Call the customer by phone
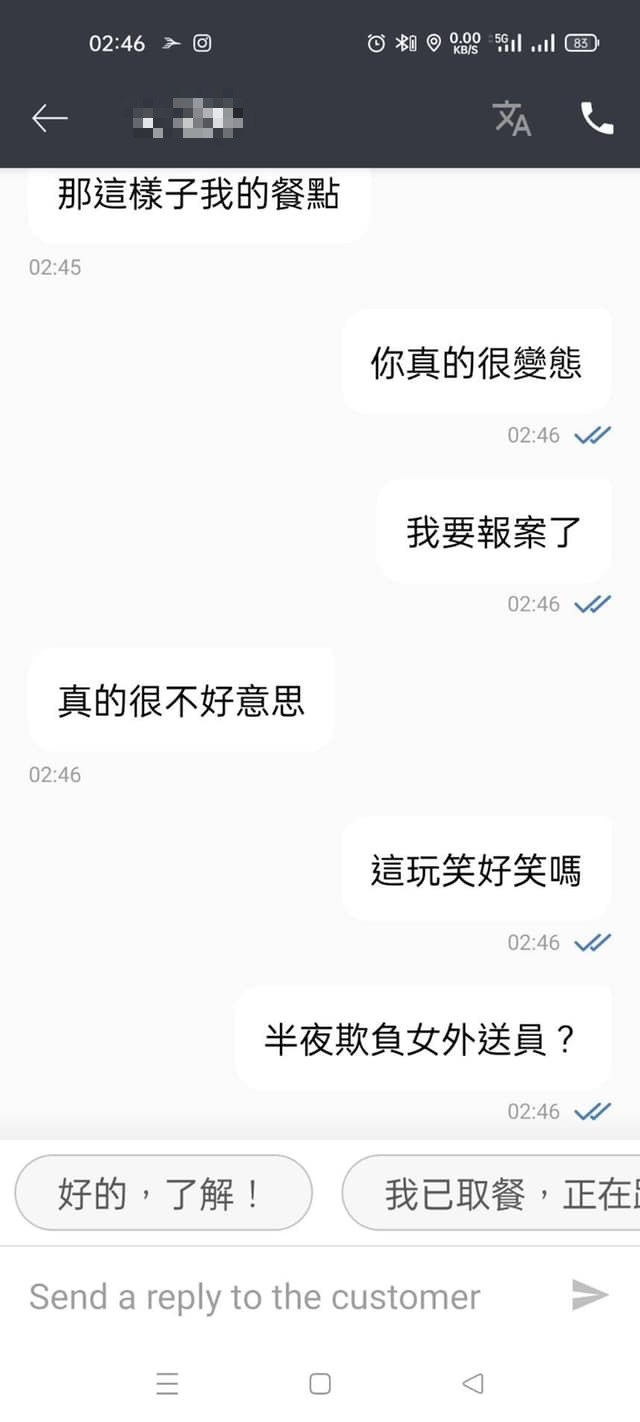This screenshot has width=640, height=1422. (x=597, y=119)
